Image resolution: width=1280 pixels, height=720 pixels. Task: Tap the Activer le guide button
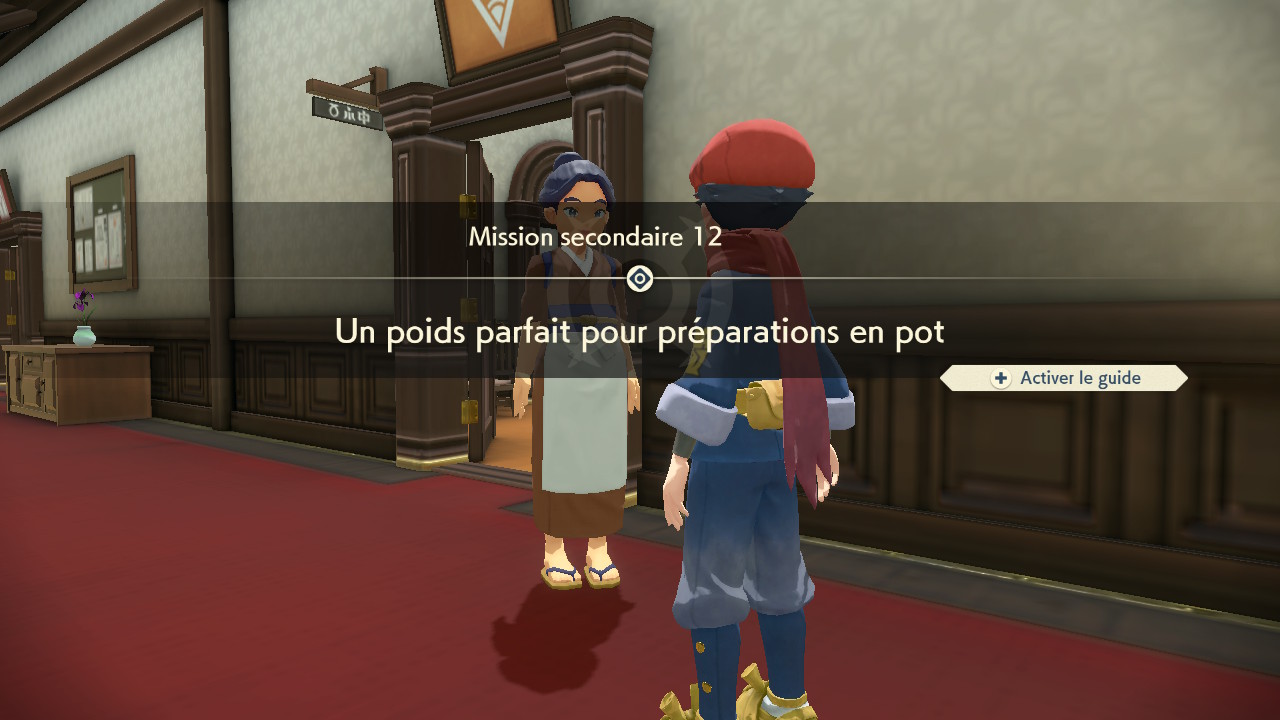point(1064,378)
